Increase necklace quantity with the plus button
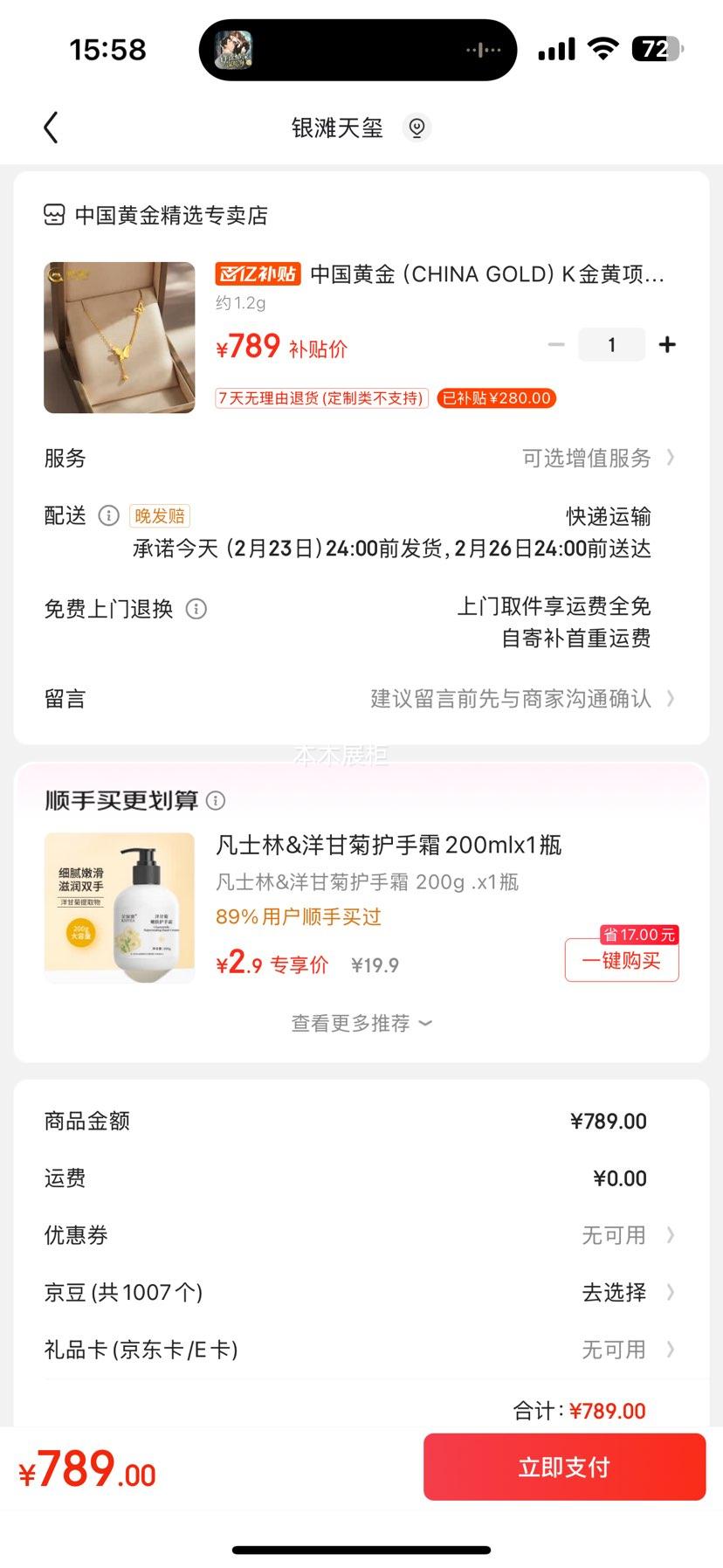The height and width of the screenshot is (1568, 723). [667, 345]
